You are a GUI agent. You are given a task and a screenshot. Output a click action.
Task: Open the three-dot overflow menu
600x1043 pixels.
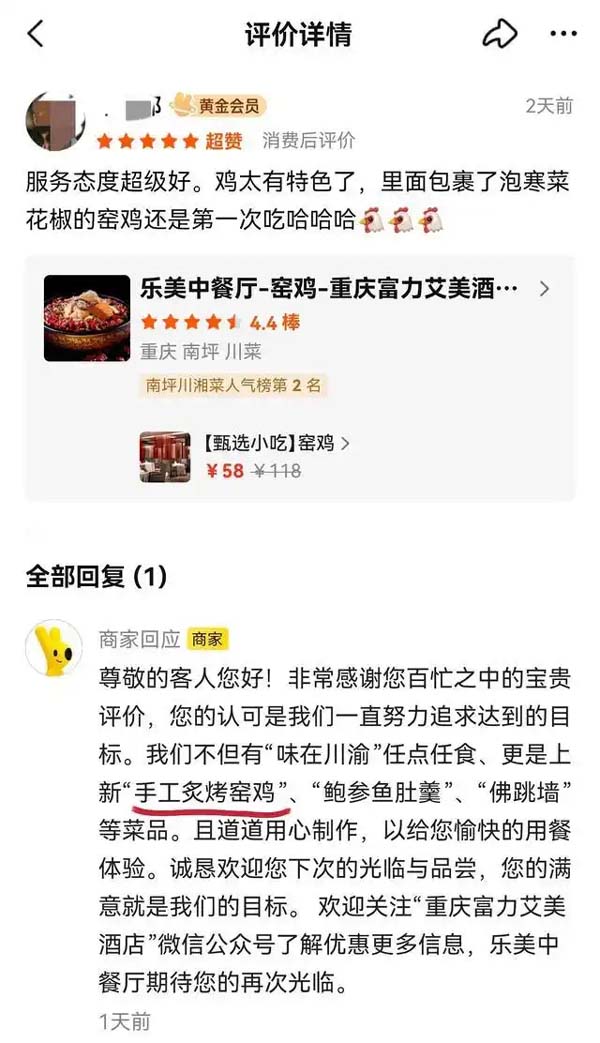[x=562, y=34]
